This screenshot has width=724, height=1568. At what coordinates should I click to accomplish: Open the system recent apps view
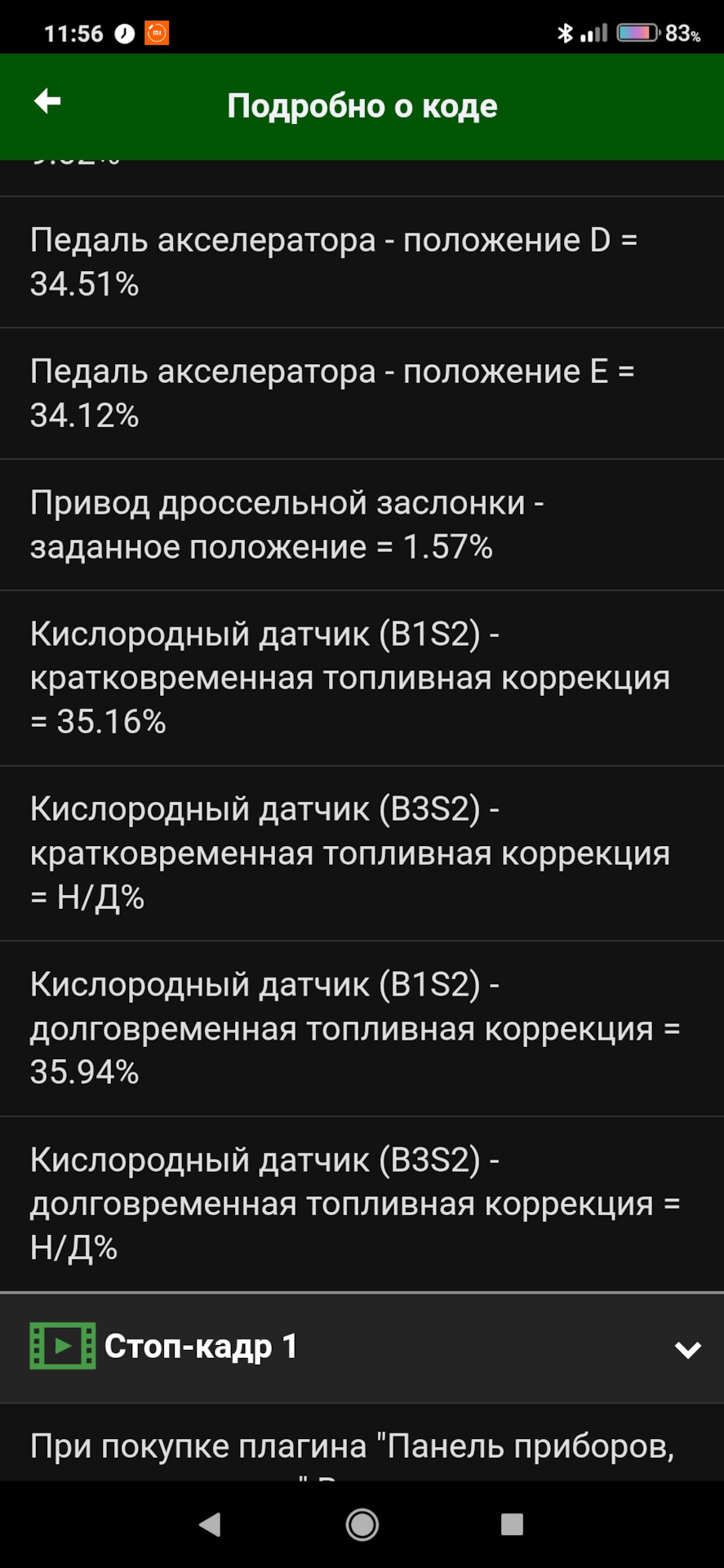(x=512, y=1524)
